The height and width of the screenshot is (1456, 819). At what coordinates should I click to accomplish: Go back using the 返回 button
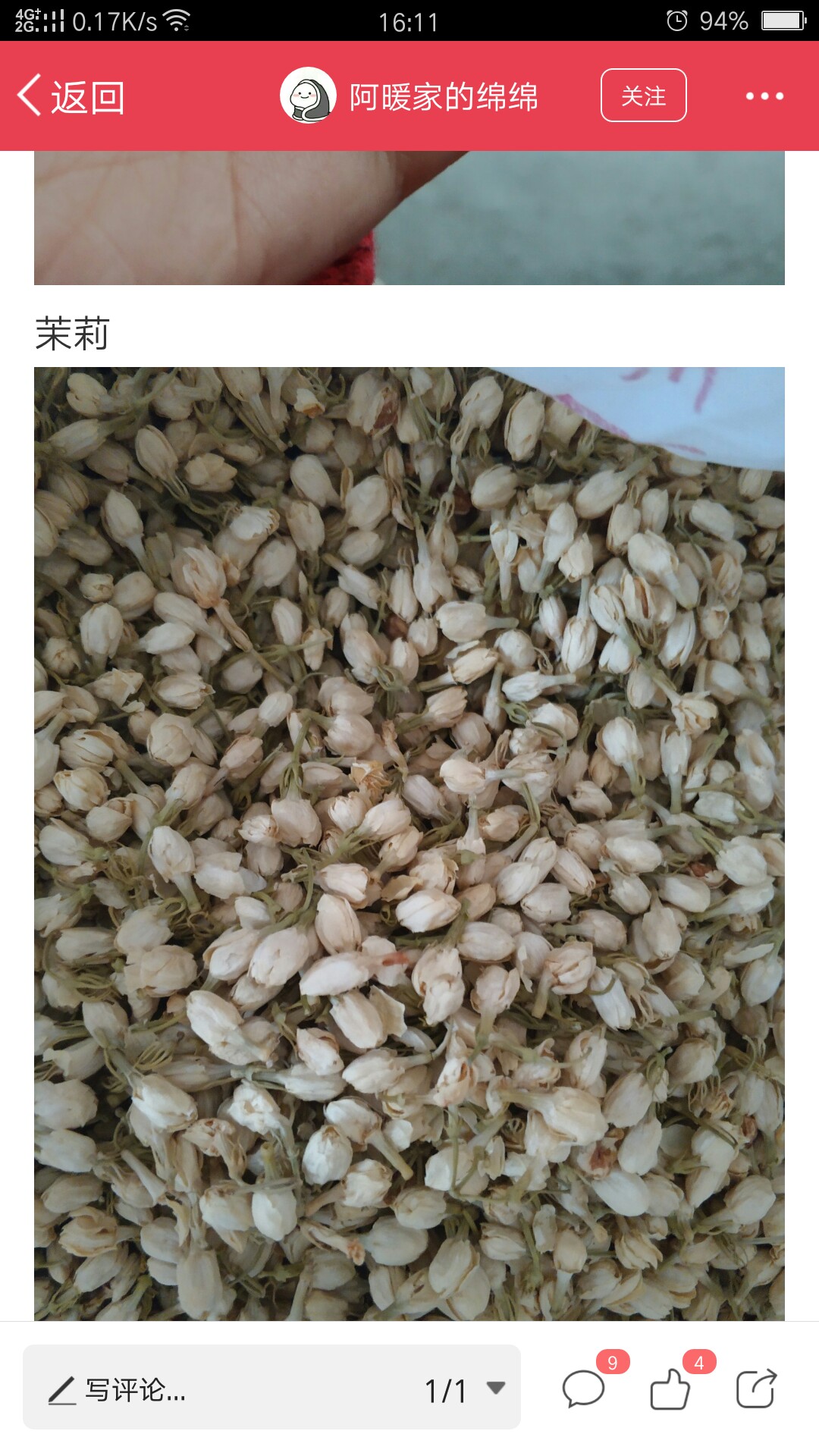71,97
